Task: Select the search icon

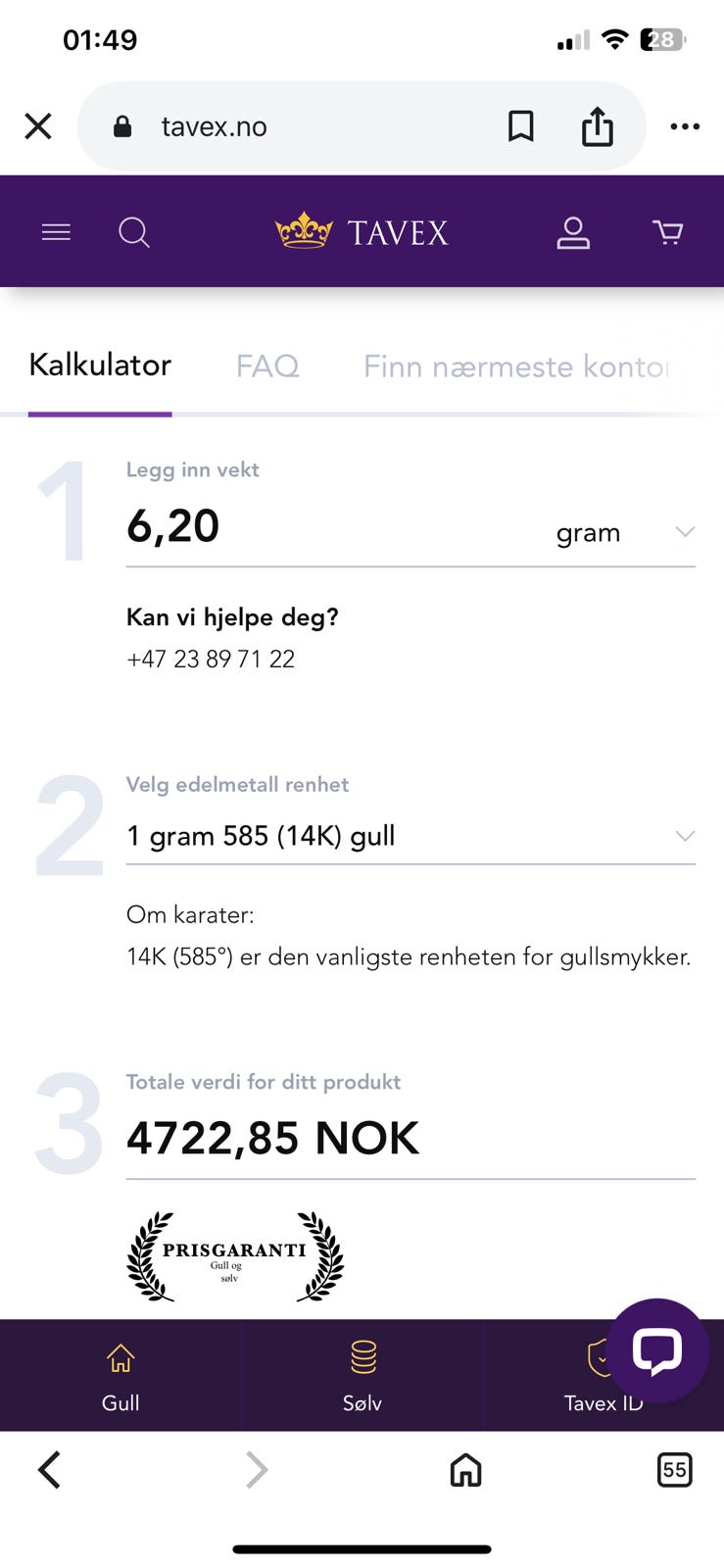Action: pyautogui.click(x=134, y=231)
